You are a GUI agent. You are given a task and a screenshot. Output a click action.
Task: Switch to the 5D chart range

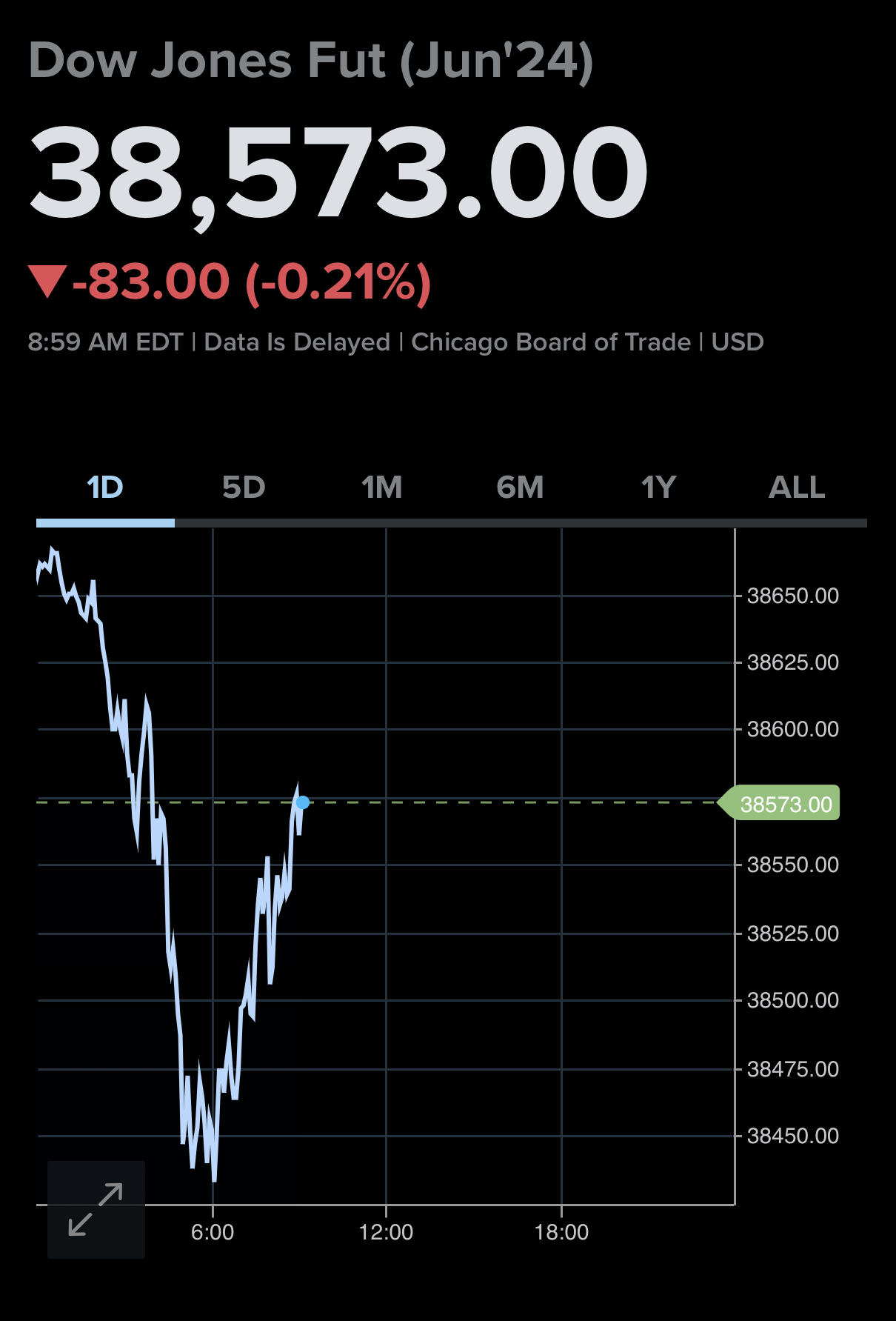pos(244,488)
